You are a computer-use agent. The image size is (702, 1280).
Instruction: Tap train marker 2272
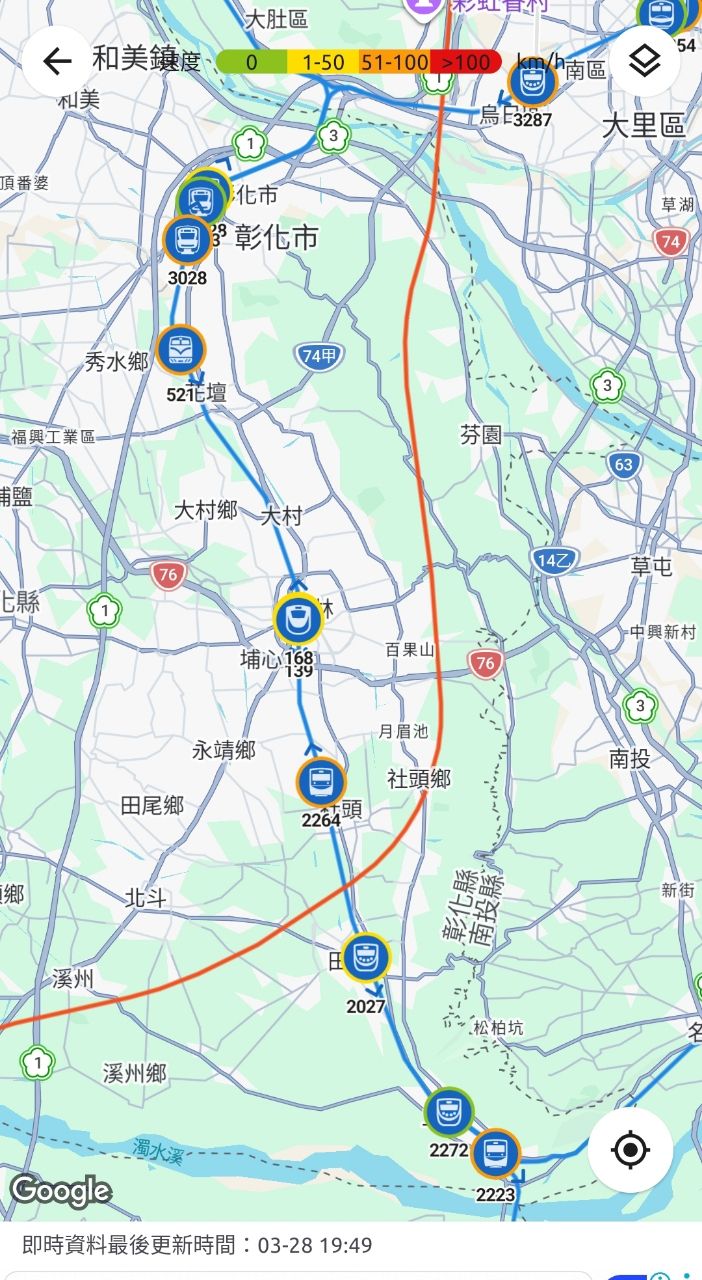pos(449,1112)
